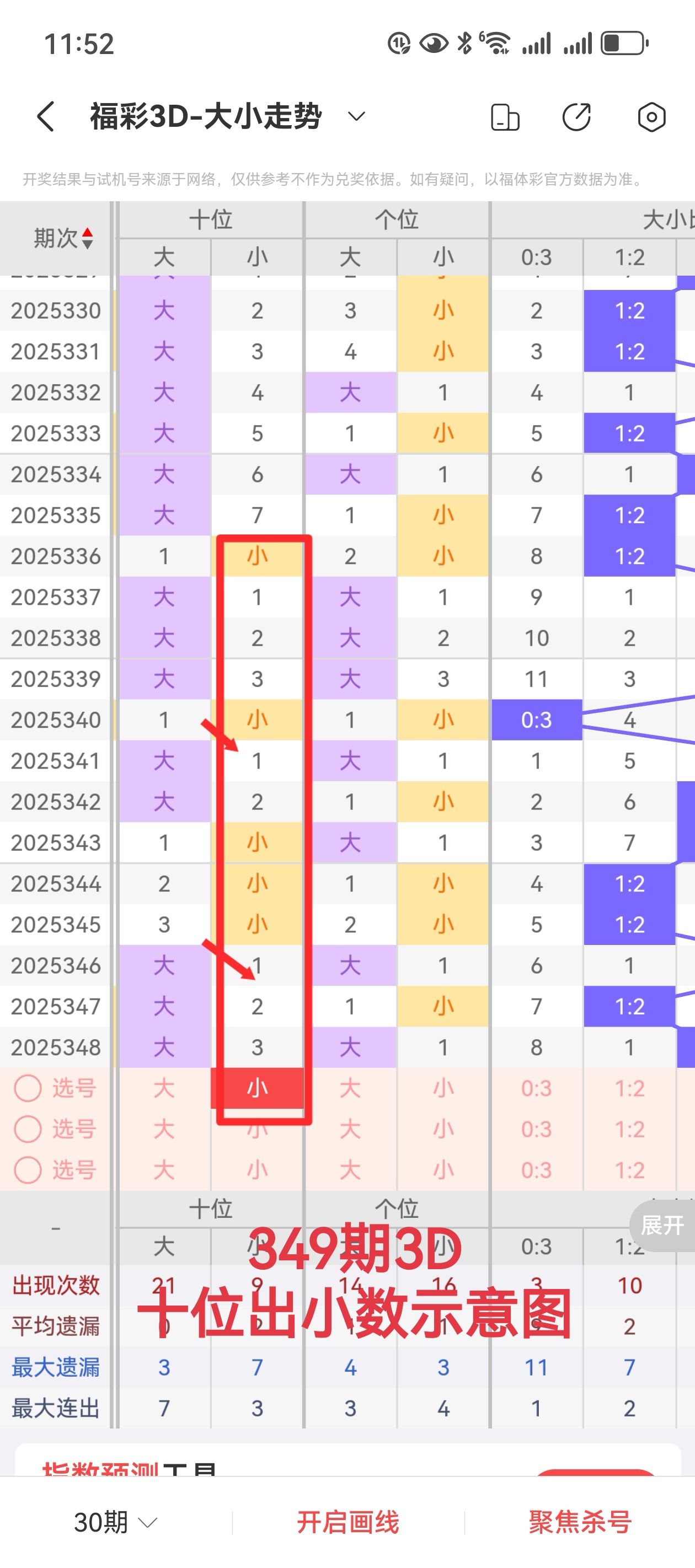The height and width of the screenshot is (1568, 695).
Task: Tap the 期次 column sort arrows
Action: [x=88, y=238]
